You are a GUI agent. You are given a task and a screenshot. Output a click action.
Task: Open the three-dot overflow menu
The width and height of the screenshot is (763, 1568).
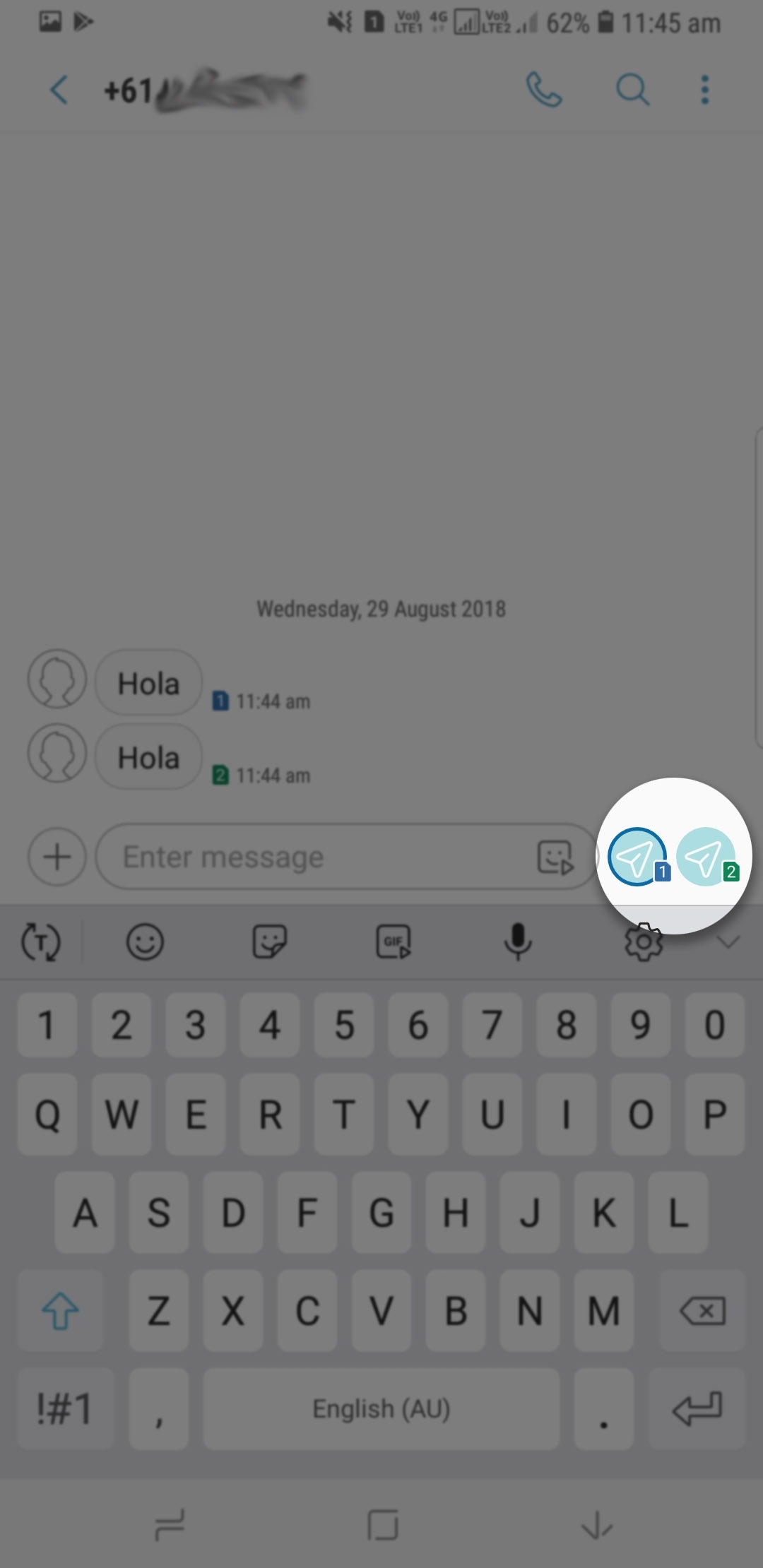point(704,90)
